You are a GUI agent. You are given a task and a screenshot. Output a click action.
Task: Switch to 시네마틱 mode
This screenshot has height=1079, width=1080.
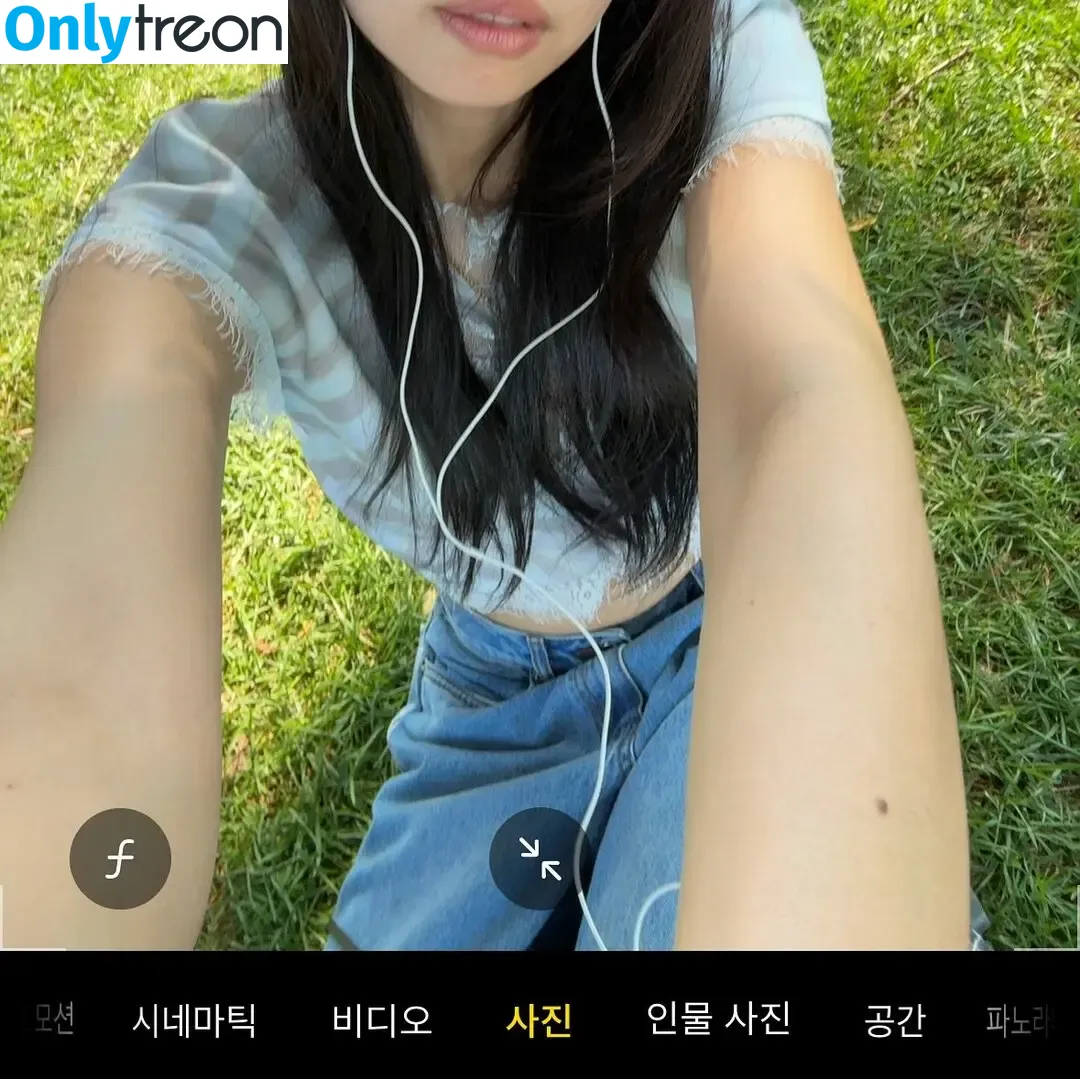tap(194, 1020)
